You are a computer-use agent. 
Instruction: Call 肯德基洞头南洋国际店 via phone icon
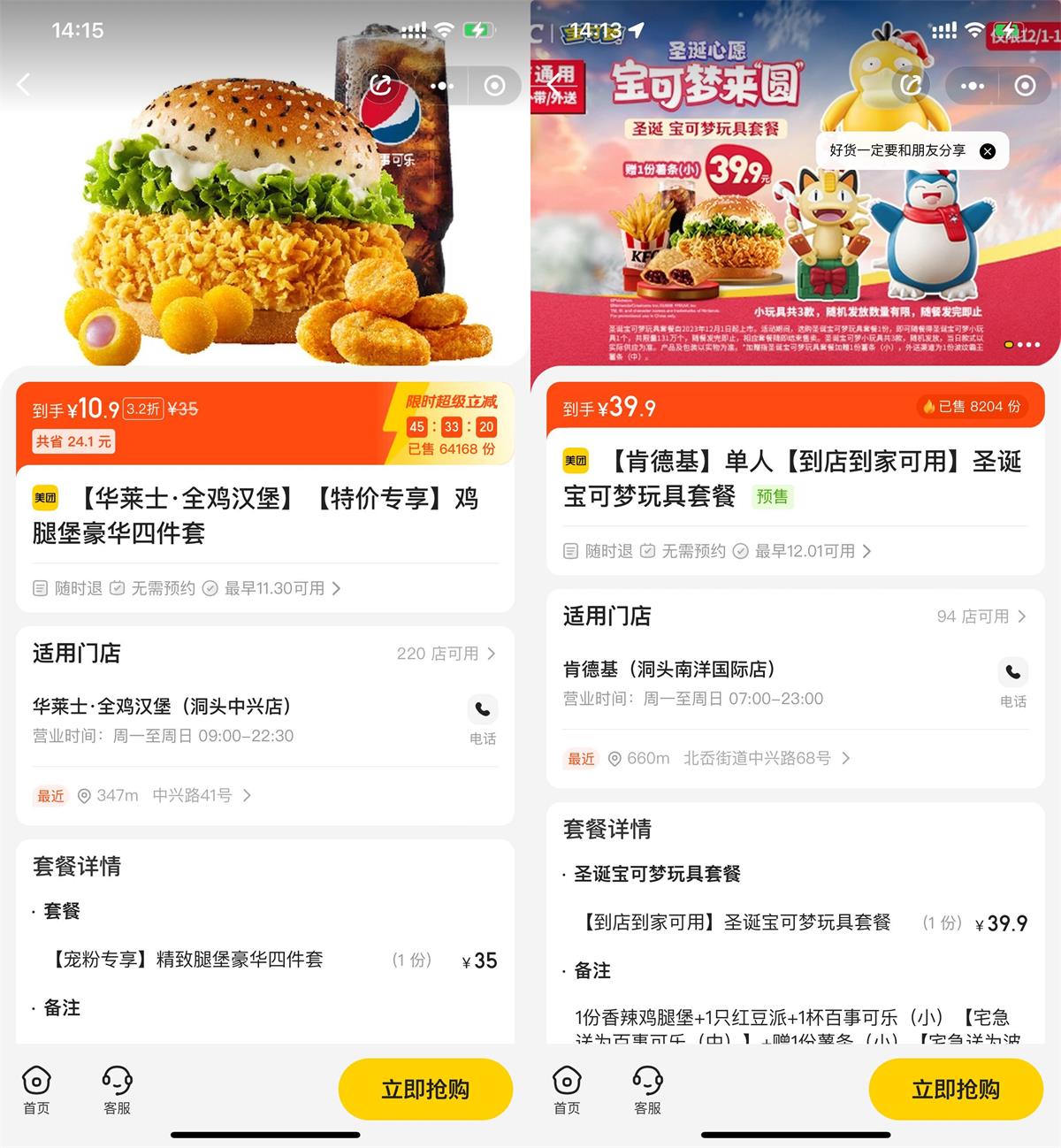pos(1012,672)
